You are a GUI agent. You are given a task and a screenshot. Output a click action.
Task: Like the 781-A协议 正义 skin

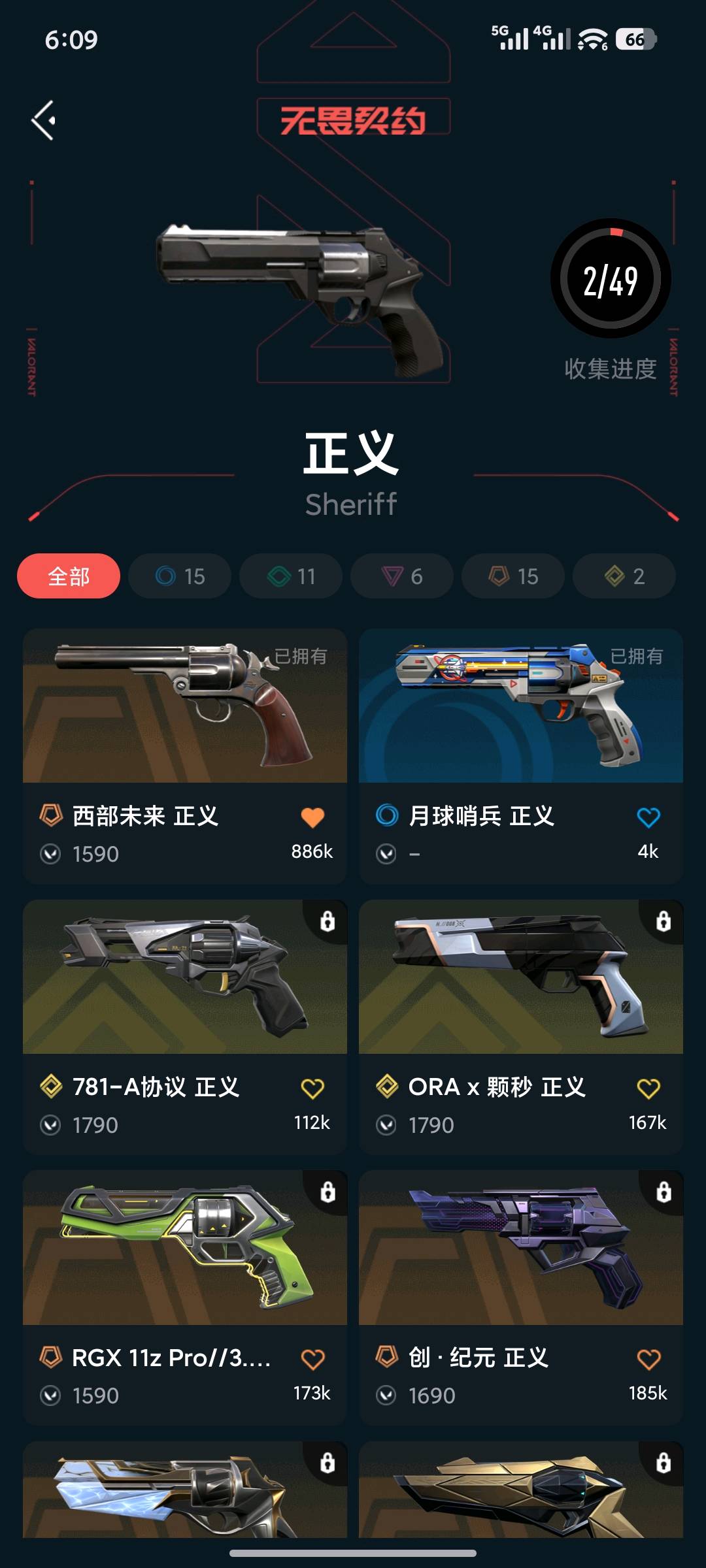click(x=312, y=1088)
